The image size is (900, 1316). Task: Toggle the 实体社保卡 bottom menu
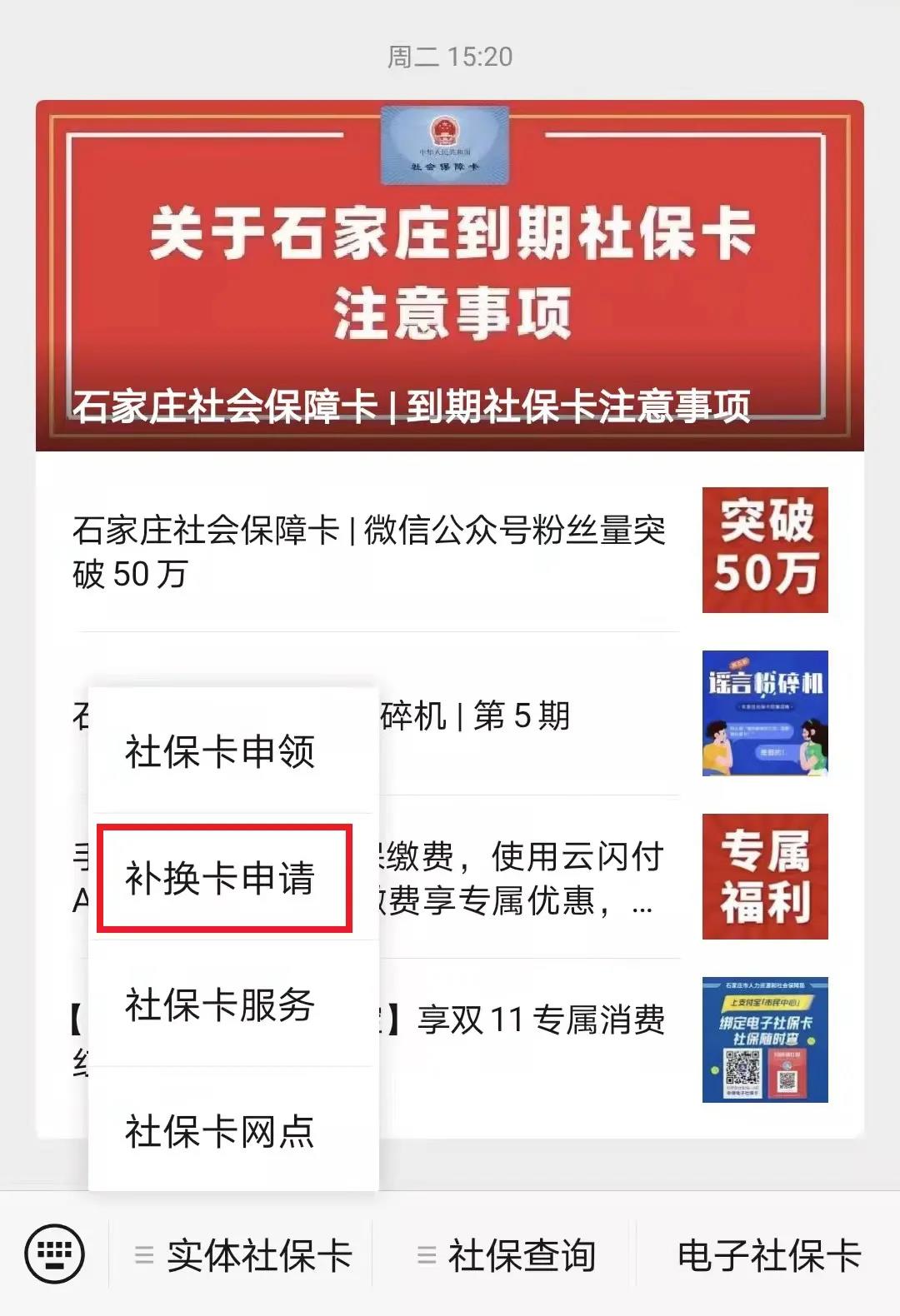click(x=243, y=1255)
